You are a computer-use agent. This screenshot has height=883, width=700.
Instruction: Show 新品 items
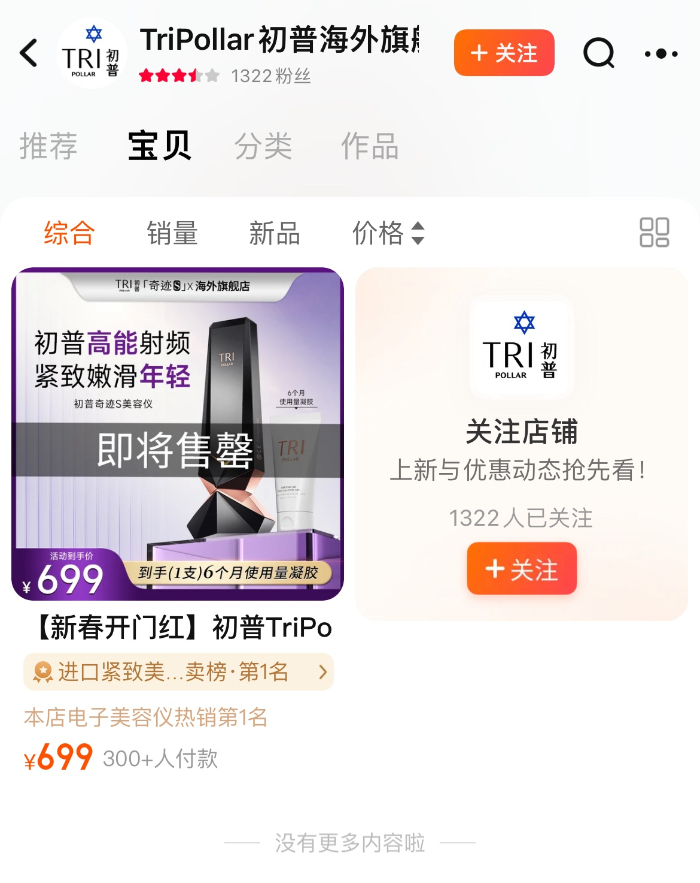click(274, 234)
